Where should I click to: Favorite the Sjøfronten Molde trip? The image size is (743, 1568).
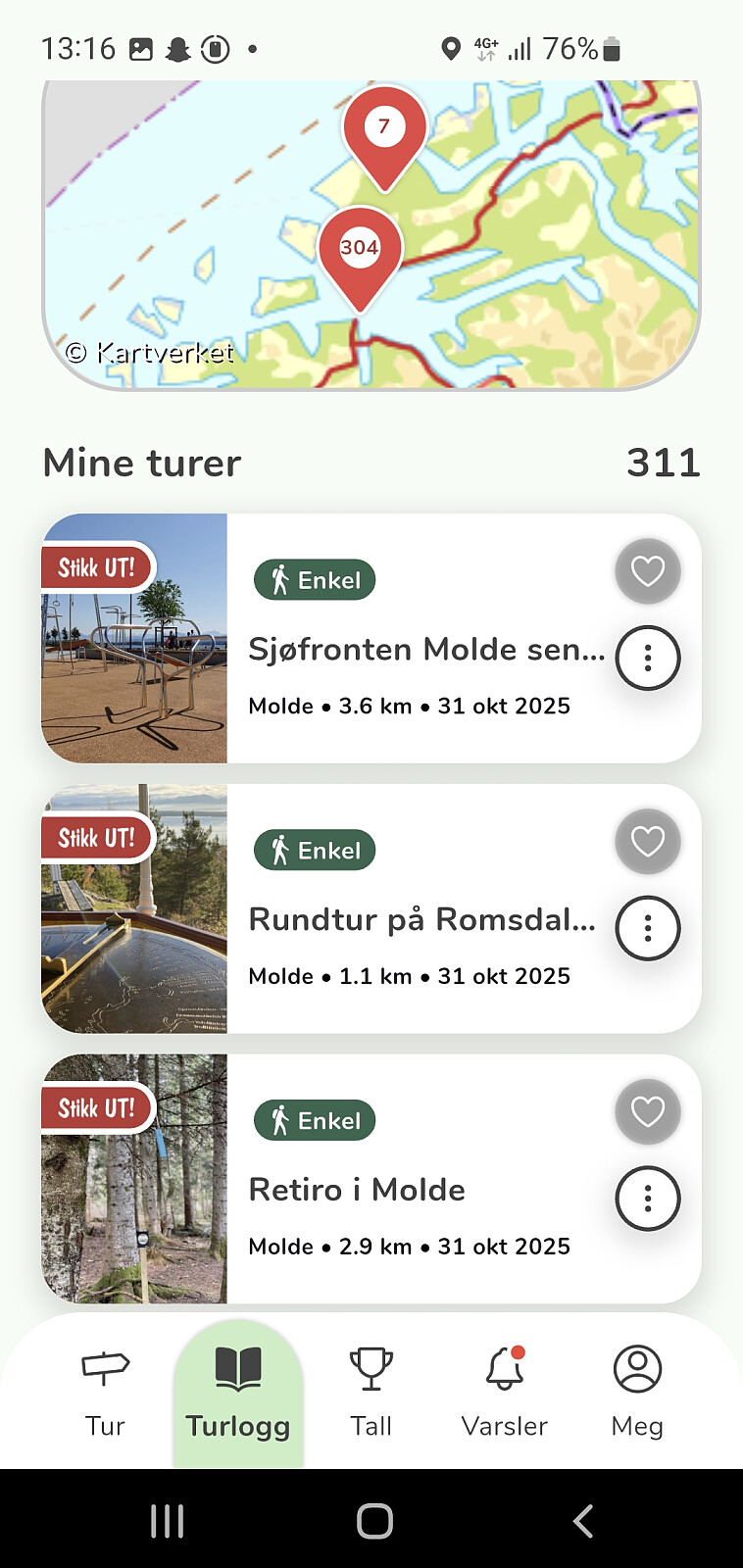[x=647, y=571]
